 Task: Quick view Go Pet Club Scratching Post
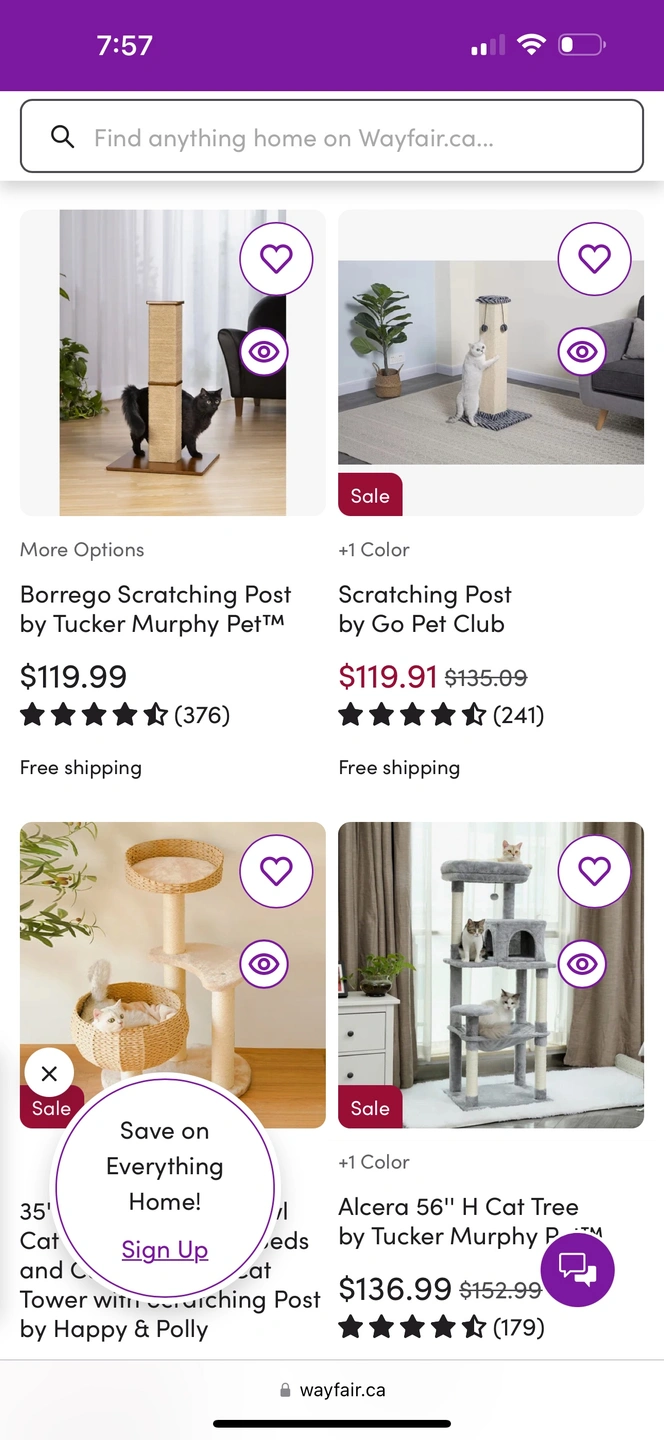coord(582,352)
